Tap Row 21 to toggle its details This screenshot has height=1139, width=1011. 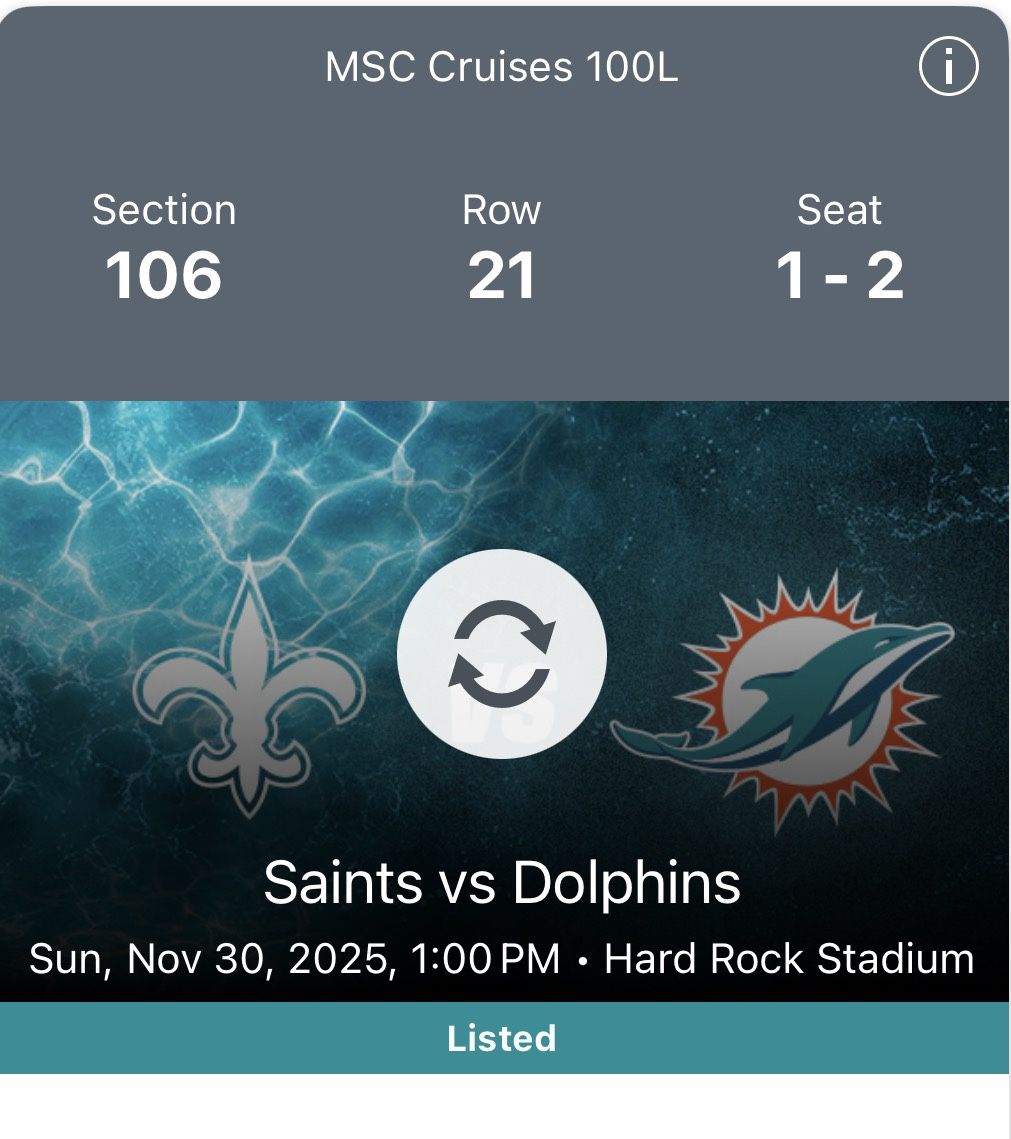(x=502, y=248)
